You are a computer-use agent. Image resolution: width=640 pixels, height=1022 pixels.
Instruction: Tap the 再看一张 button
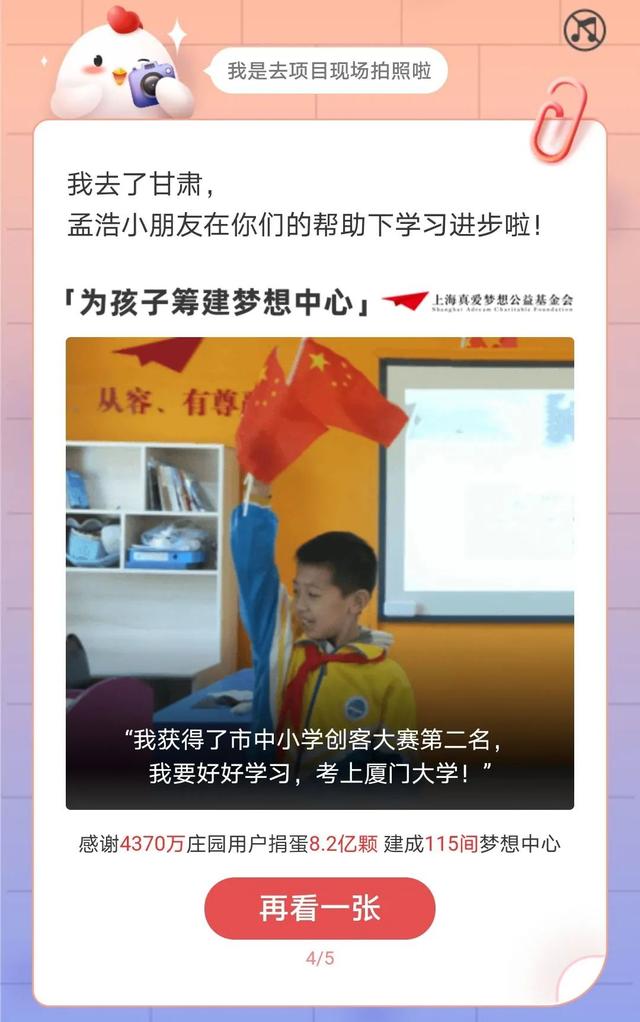(x=320, y=908)
